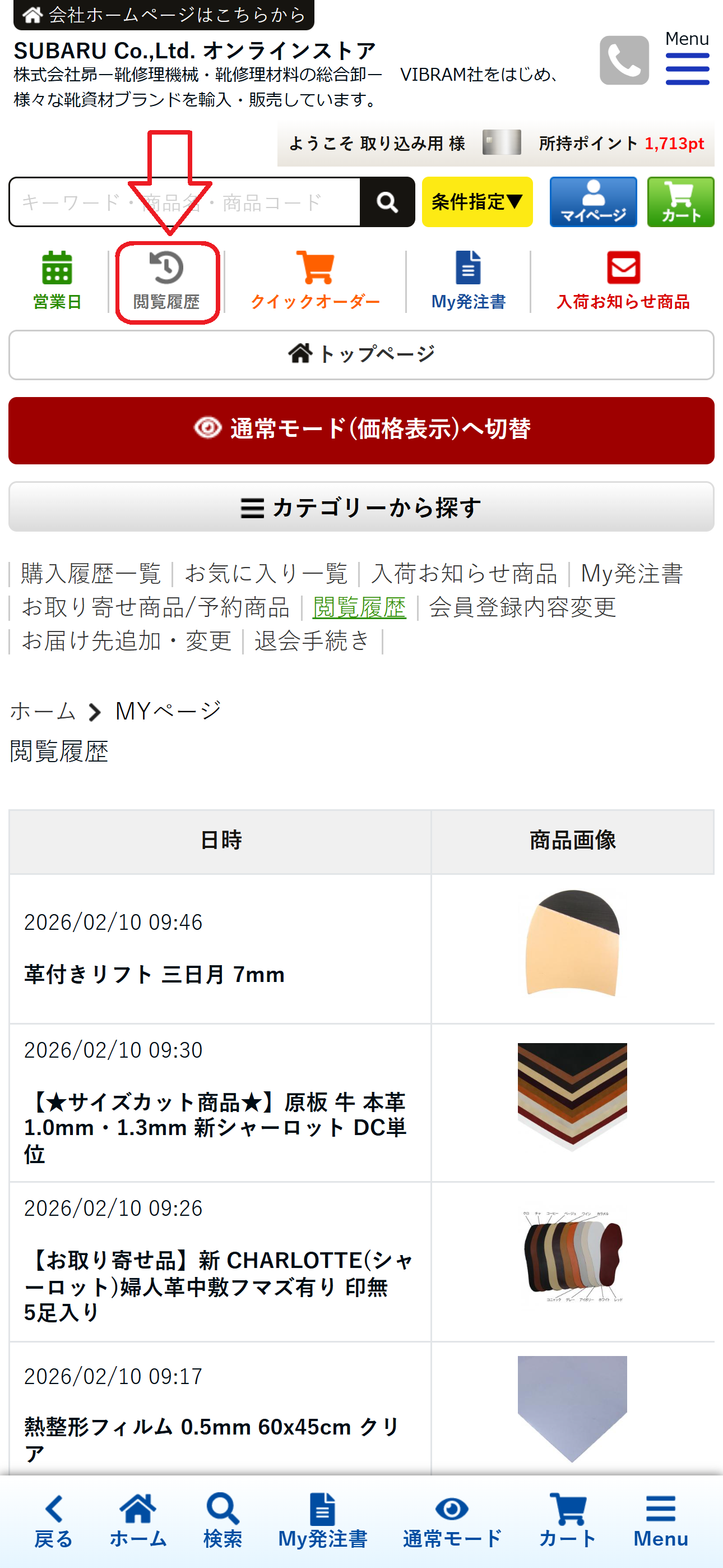Tap 戻る in bottom bar

pyautogui.click(x=54, y=1521)
